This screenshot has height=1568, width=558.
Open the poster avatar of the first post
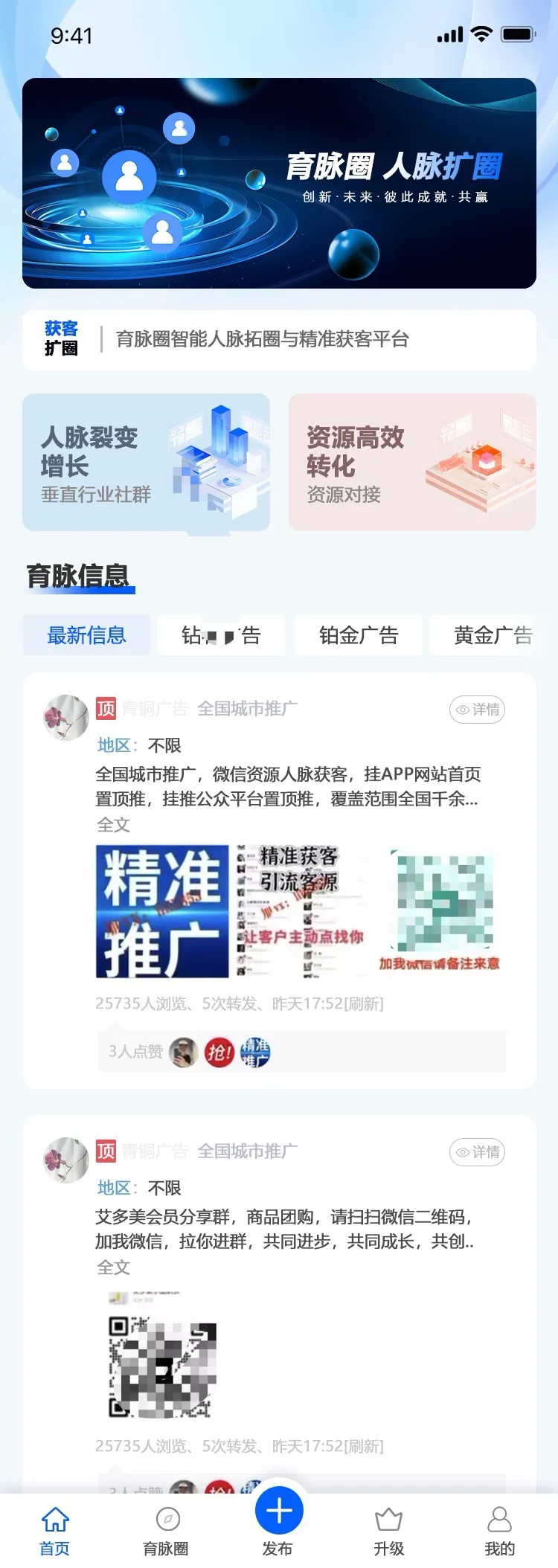(x=65, y=717)
